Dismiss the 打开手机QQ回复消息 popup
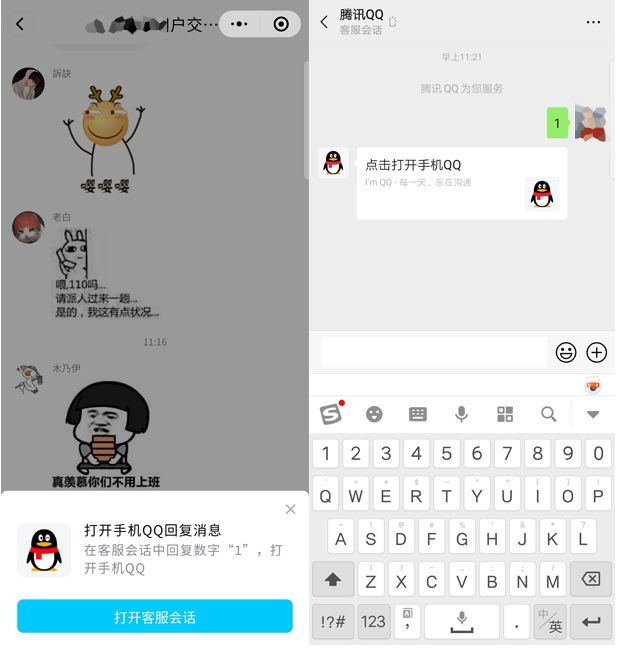The width and height of the screenshot is (620, 650). click(290, 509)
